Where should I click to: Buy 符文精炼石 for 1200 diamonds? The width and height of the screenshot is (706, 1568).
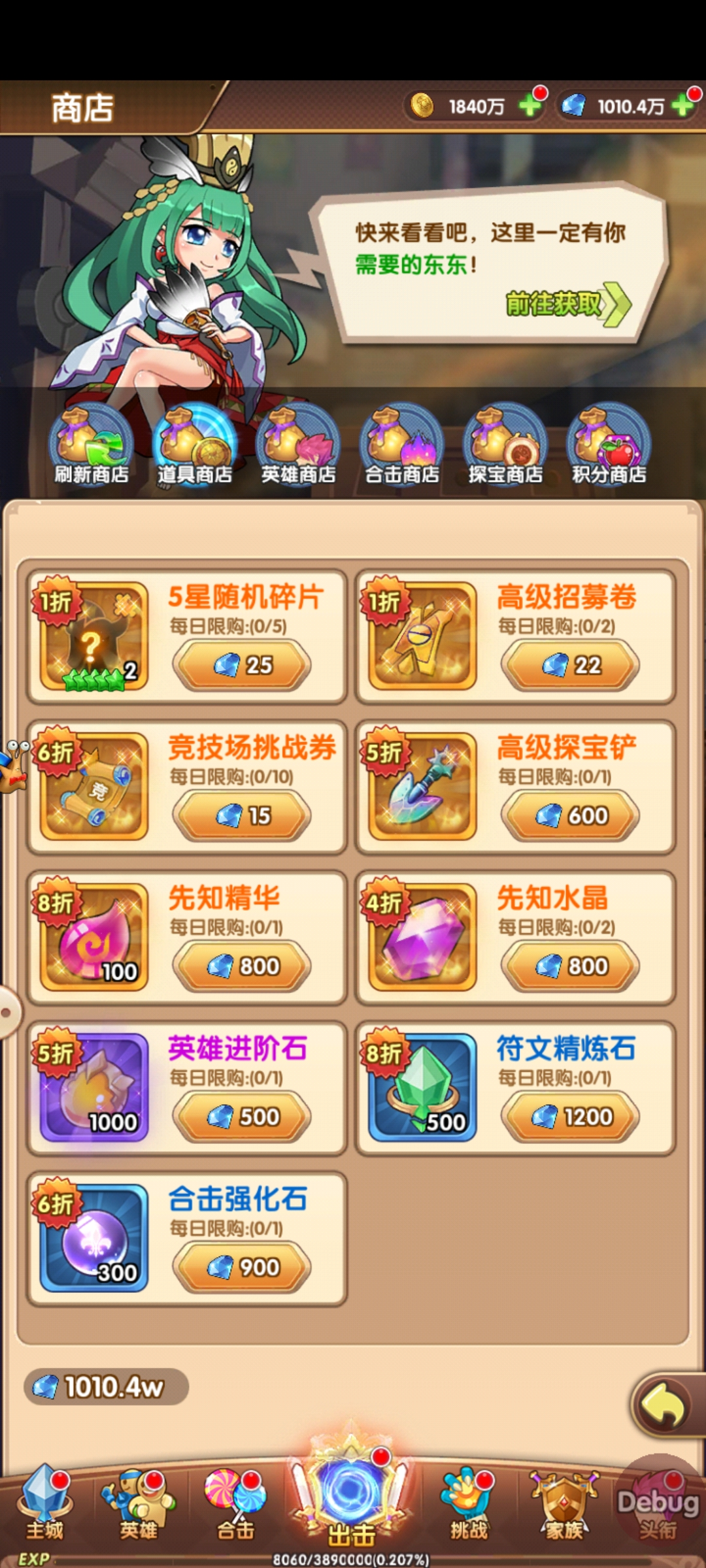point(570,1117)
